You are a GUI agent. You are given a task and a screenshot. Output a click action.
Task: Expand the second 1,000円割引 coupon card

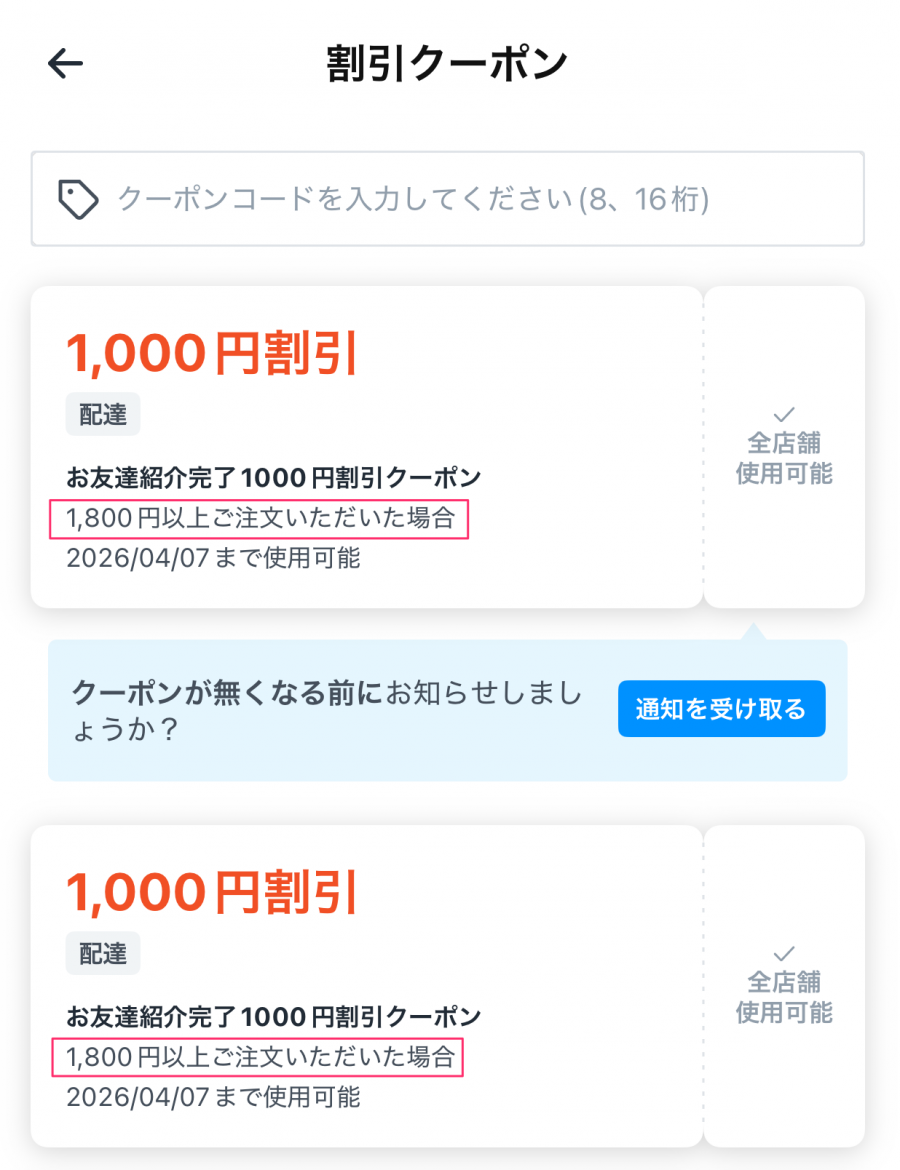point(370,984)
